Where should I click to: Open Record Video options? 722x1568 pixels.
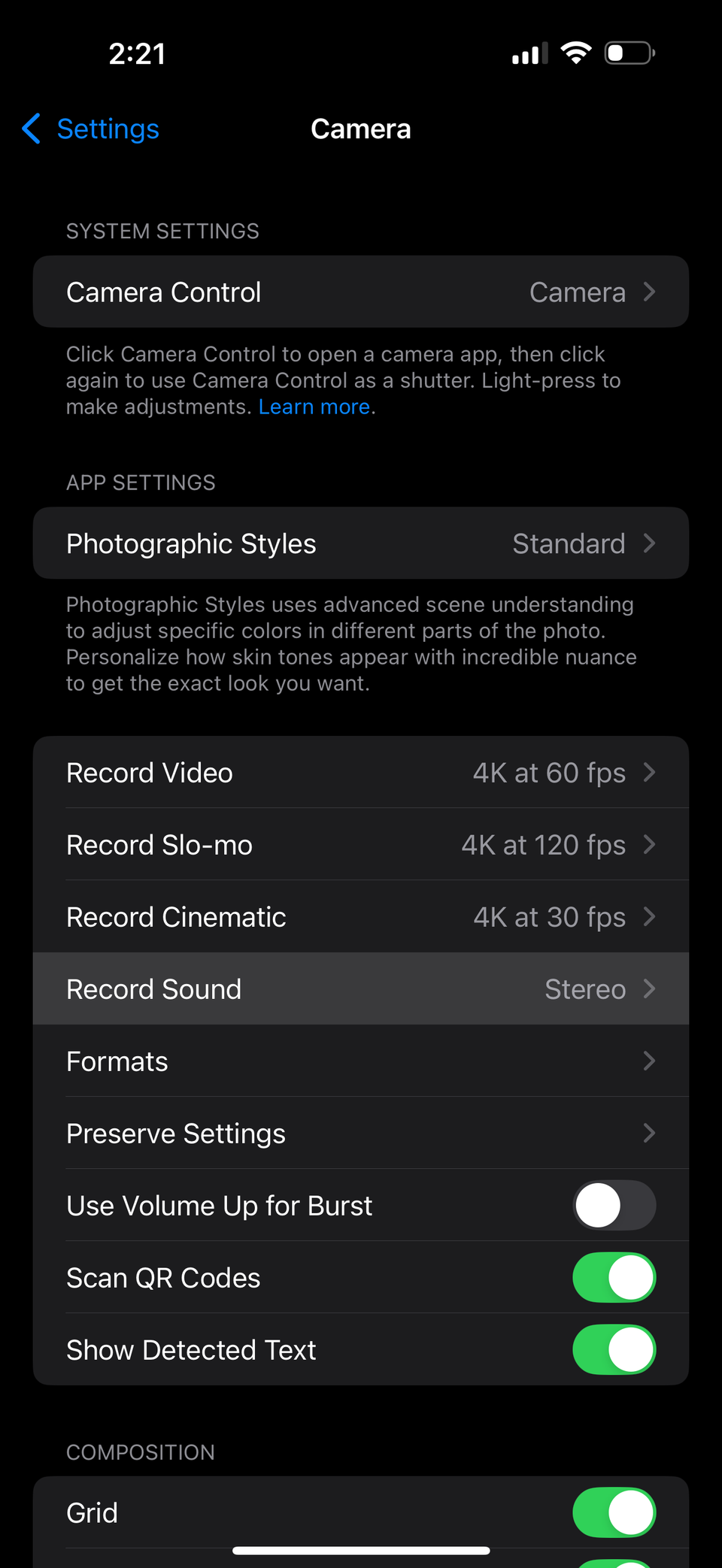(361, 773)
